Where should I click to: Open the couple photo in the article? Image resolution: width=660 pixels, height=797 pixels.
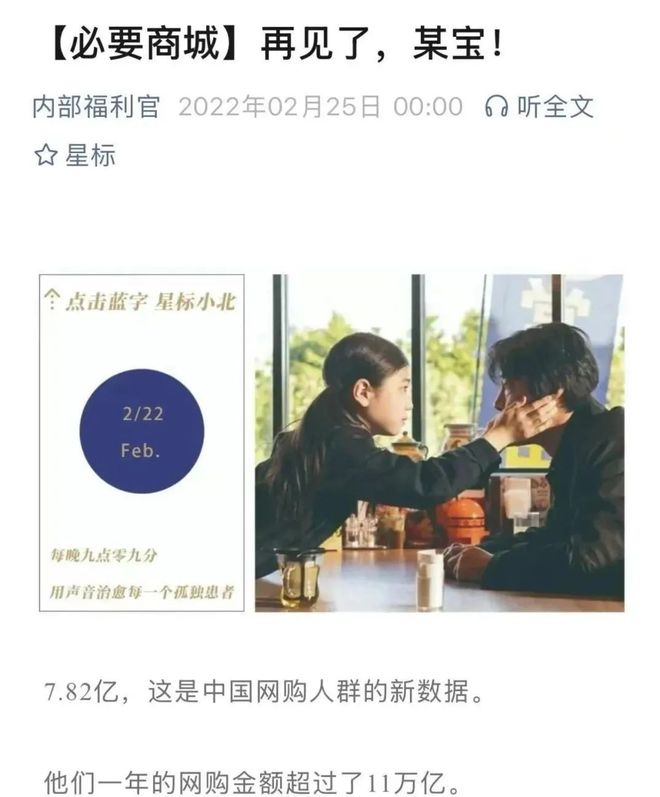point(438,442)
